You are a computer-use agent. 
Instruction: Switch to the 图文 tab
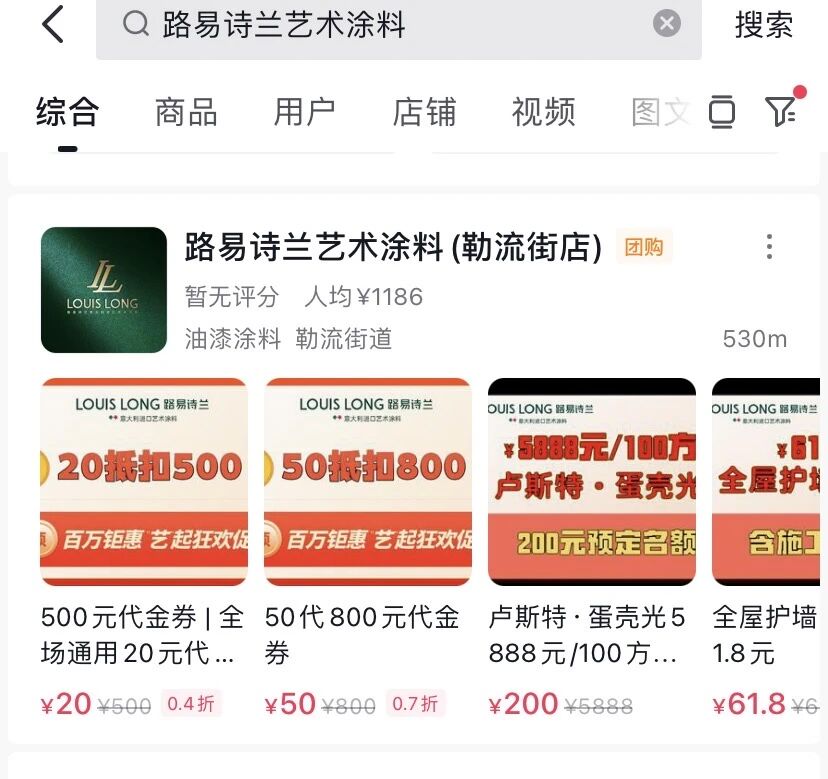pos(660,112)
